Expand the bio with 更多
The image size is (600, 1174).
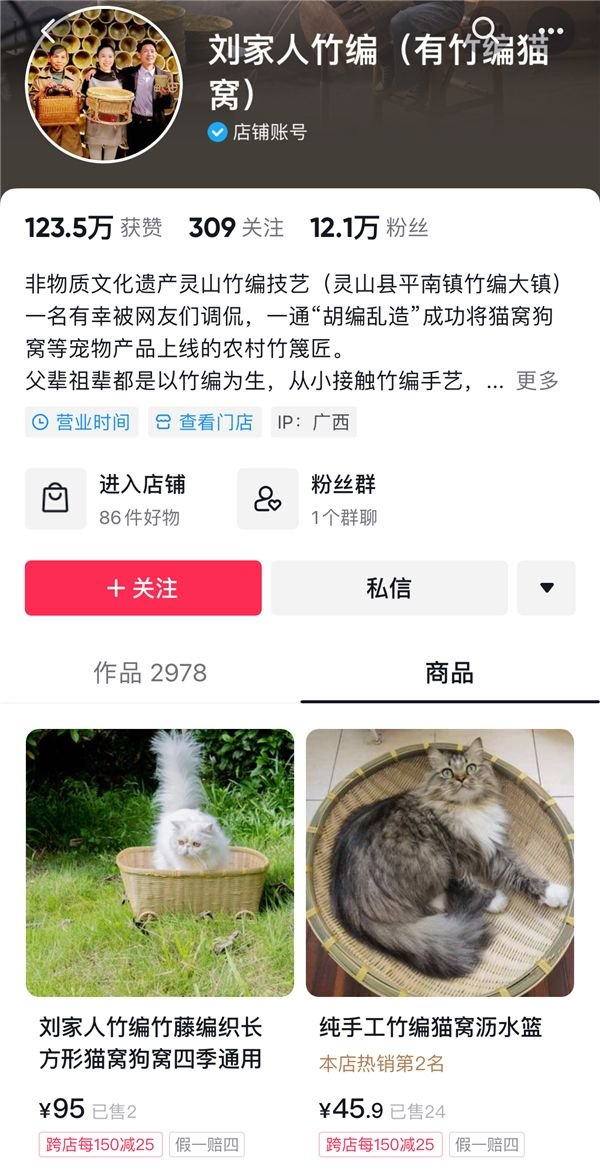(x=537, y=380)
